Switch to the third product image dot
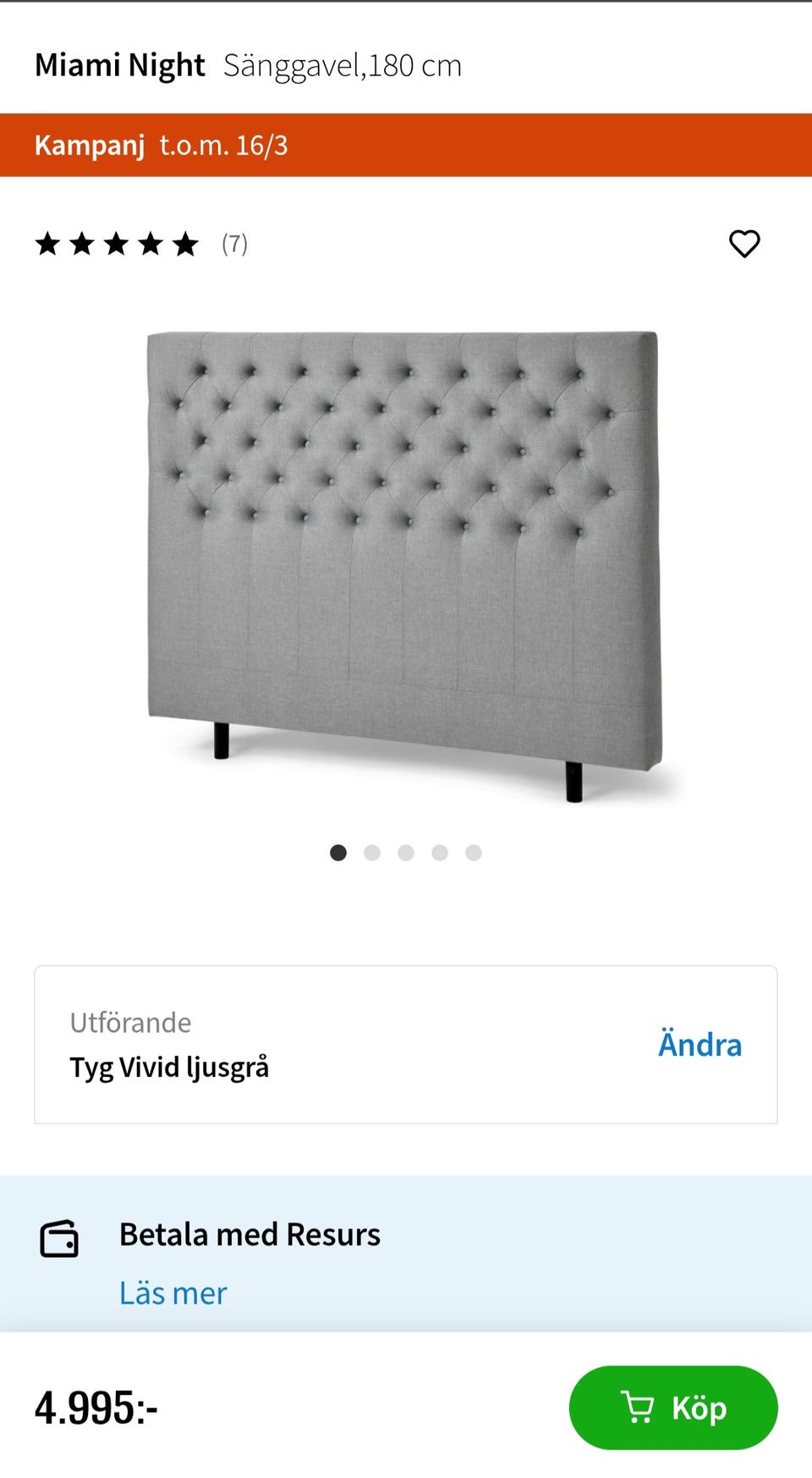The width and height of the screenshot is (812, 1478). pos(406,853)
